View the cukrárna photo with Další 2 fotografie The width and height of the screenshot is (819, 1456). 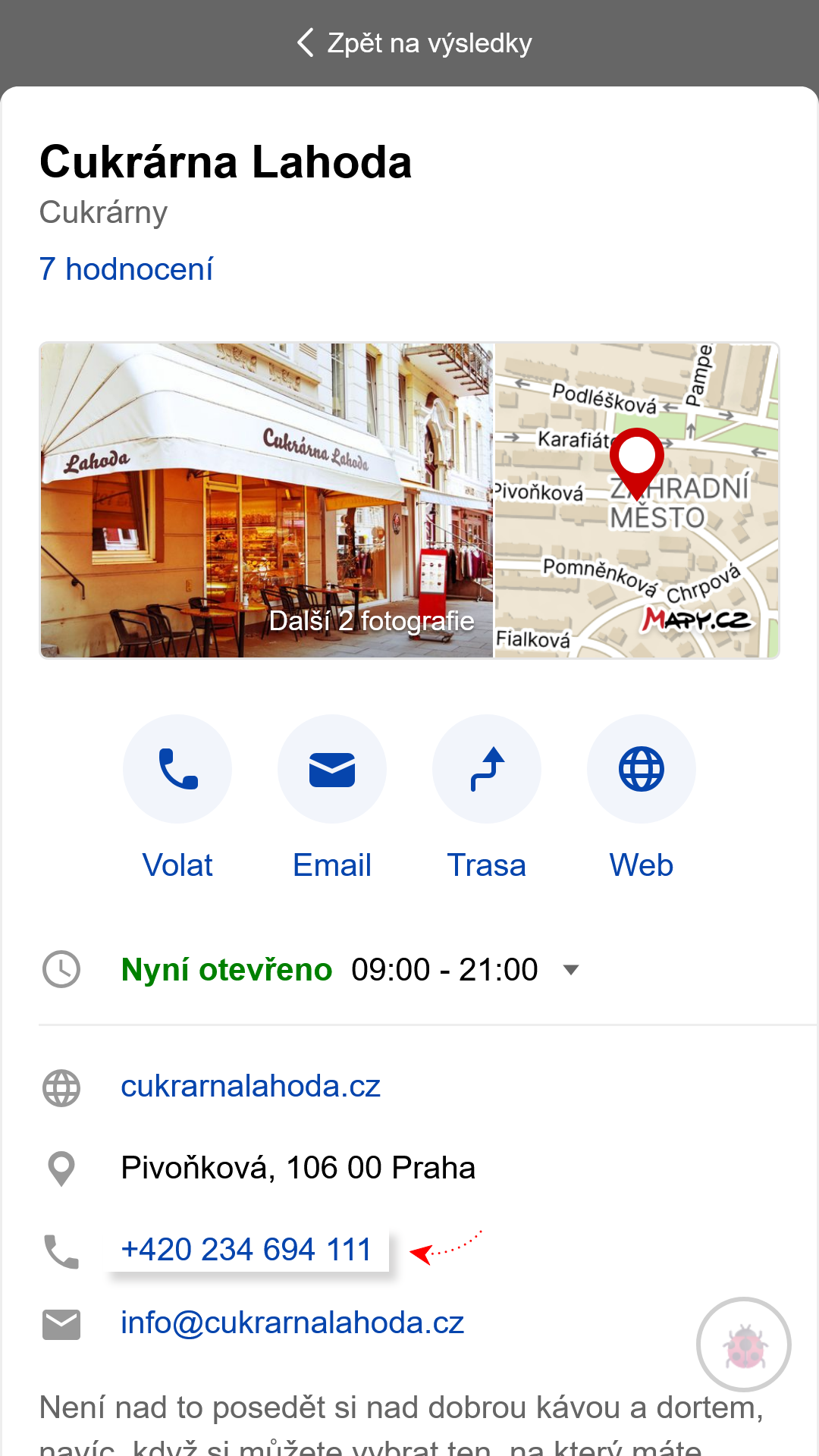point(267,500)
